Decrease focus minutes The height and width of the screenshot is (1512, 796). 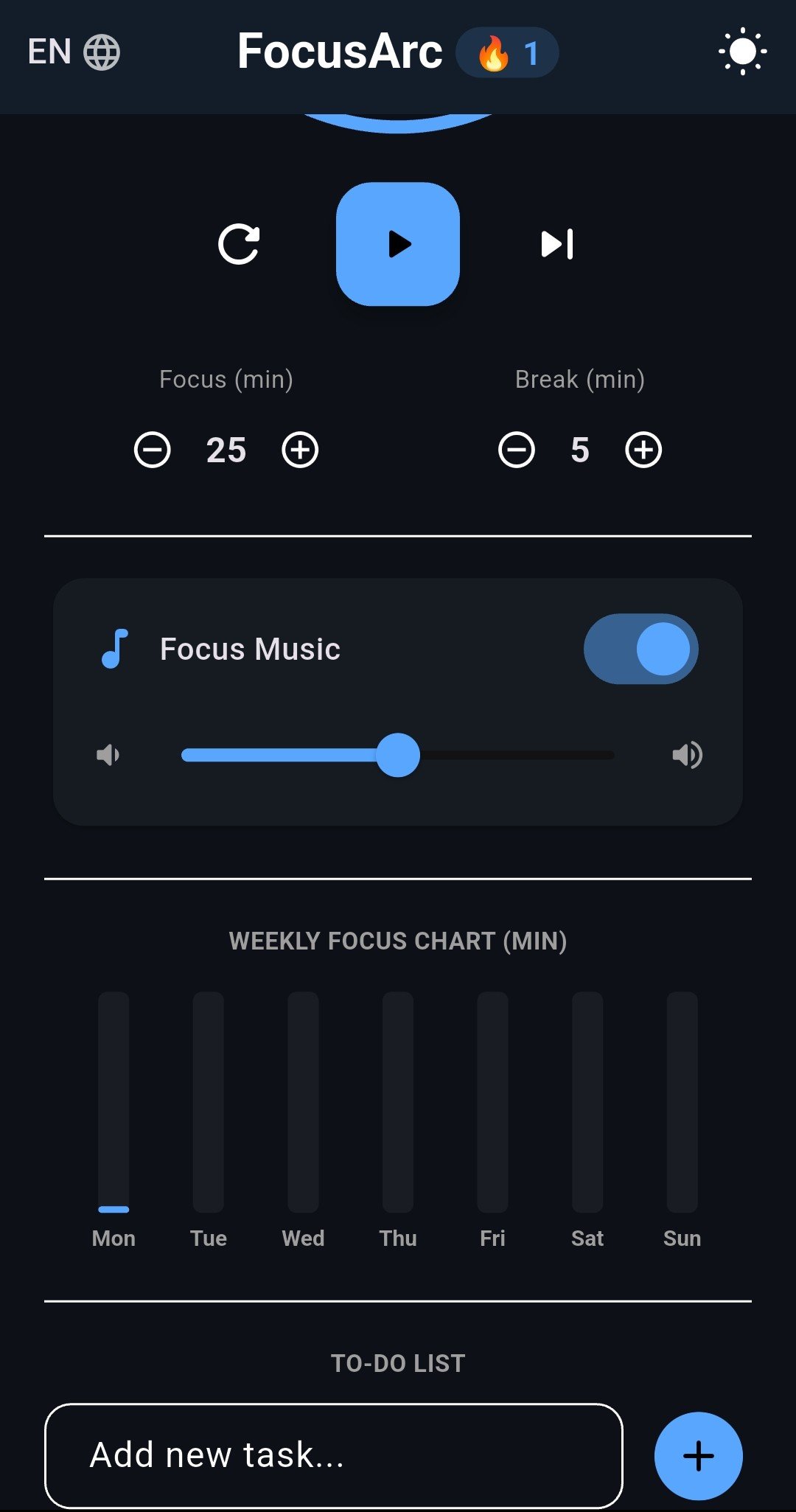153,450
